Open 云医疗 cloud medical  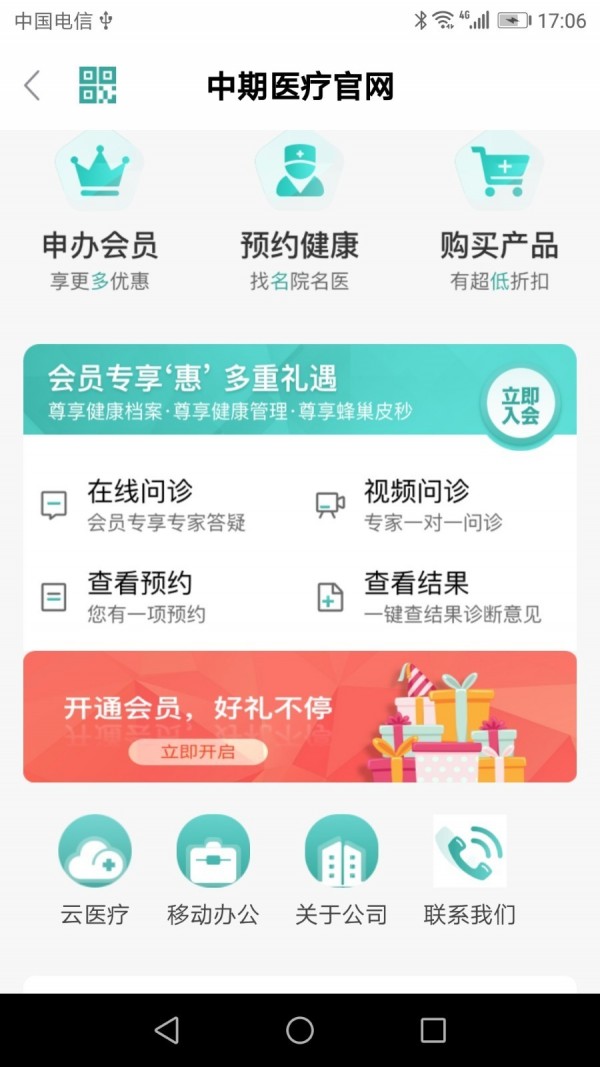click(x=95, y=870)
